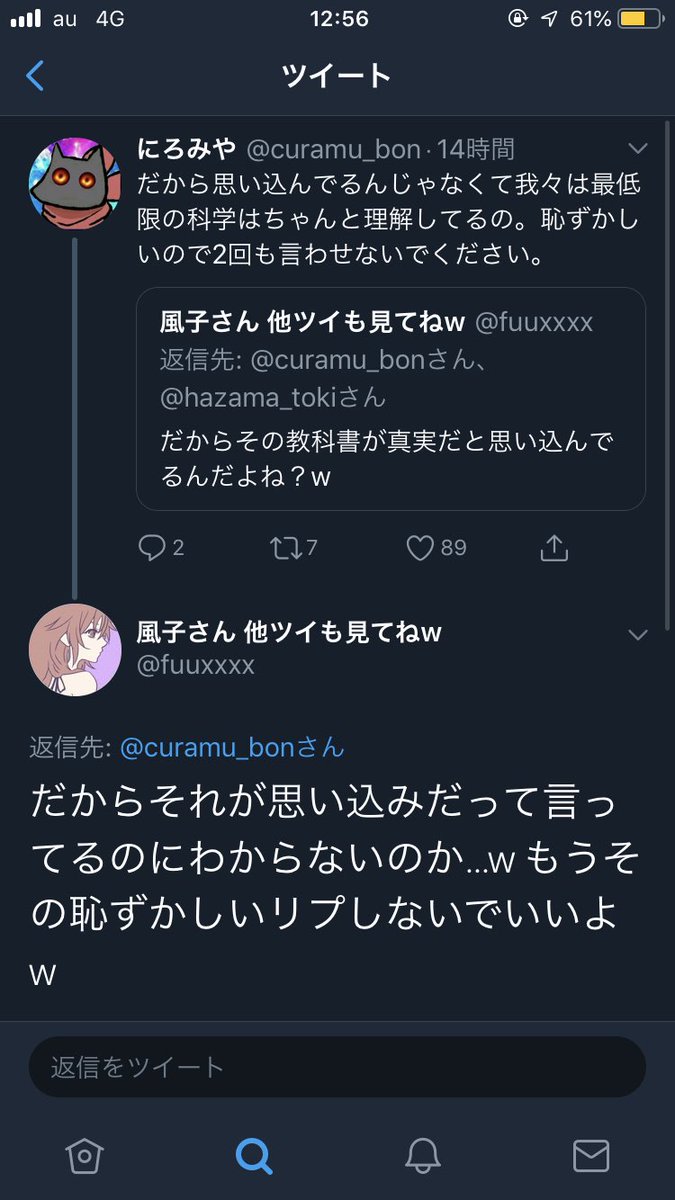
Task: Go back using the top-left arrow
Action: (36, 76)
